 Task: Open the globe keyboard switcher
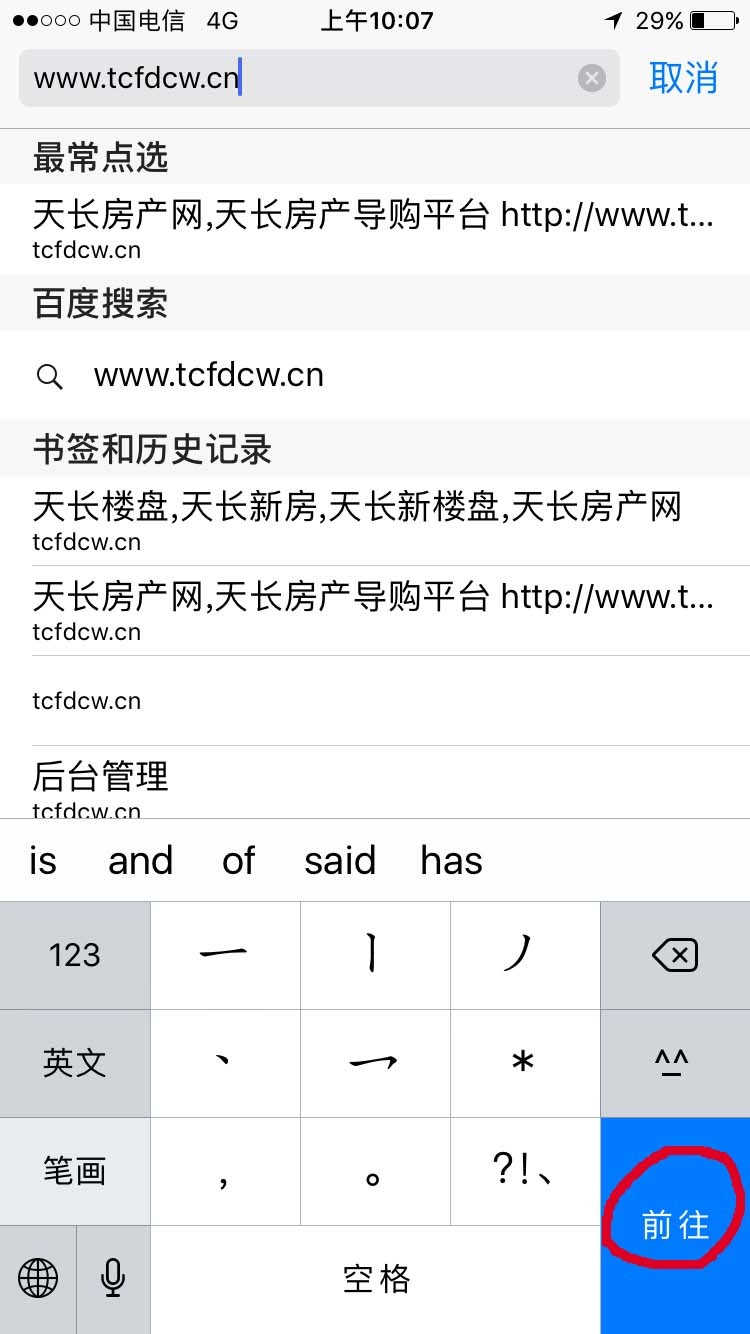[x=38, y=1279]
